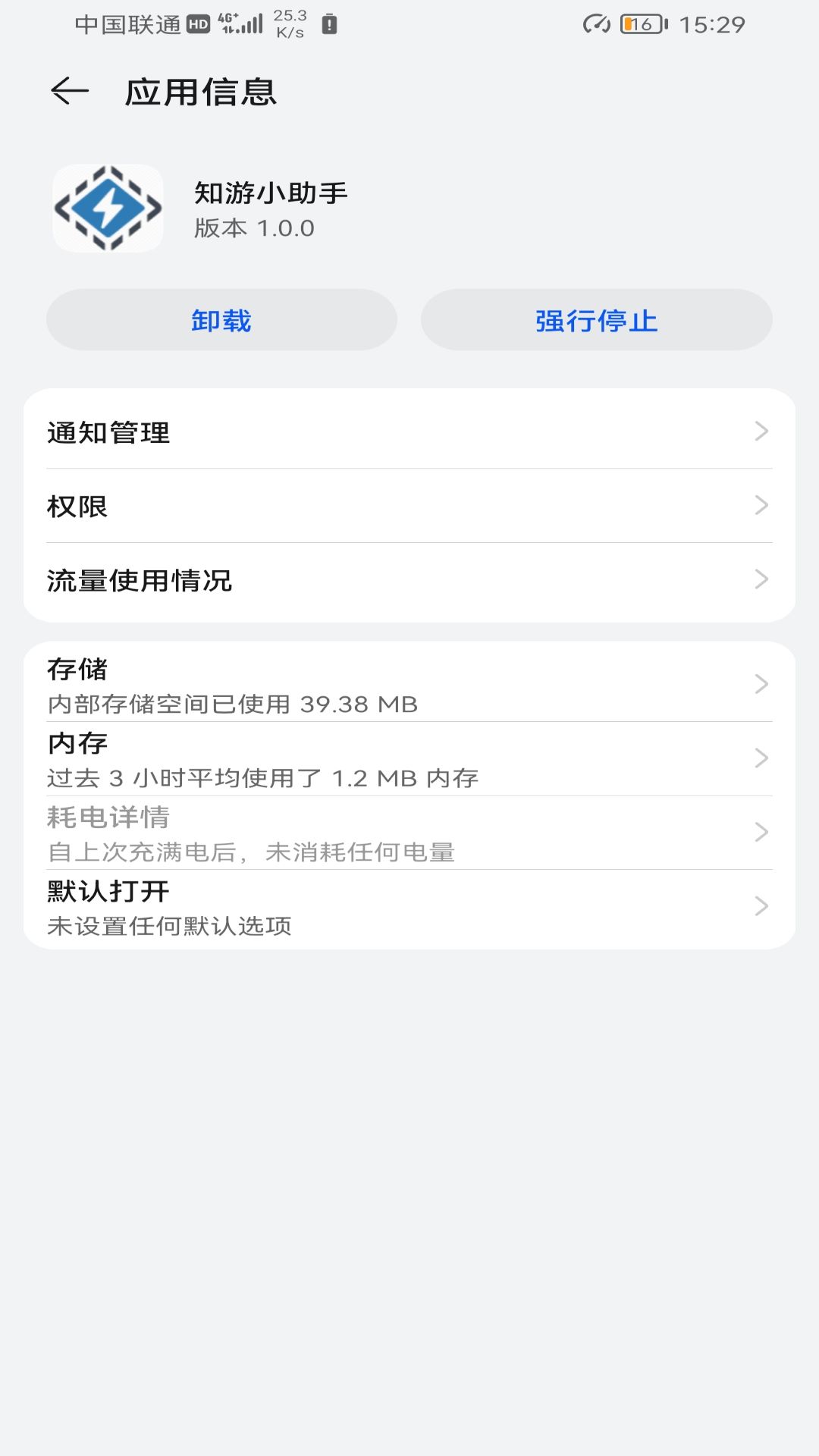This screenshot has width=819, height=1456.
Task: Tap the battery indicator in status bar
Action: click(642, 23)
